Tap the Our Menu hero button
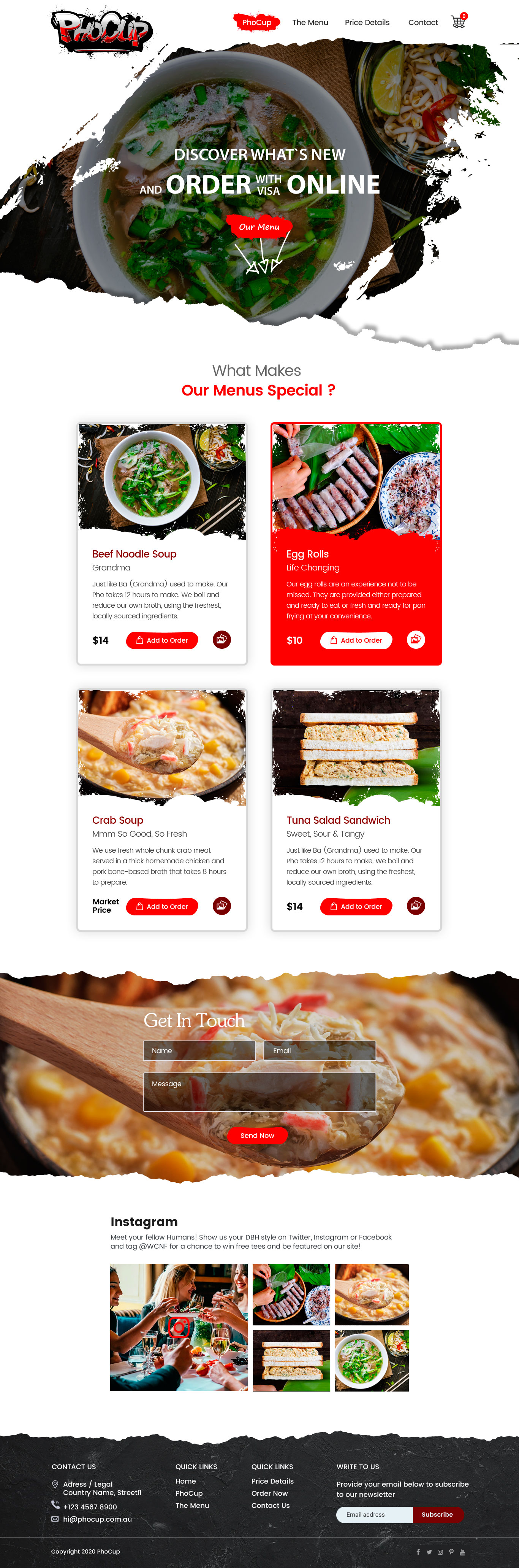Screen dimensions: 519x1568 pyautogui.click(x=259, y=227)
